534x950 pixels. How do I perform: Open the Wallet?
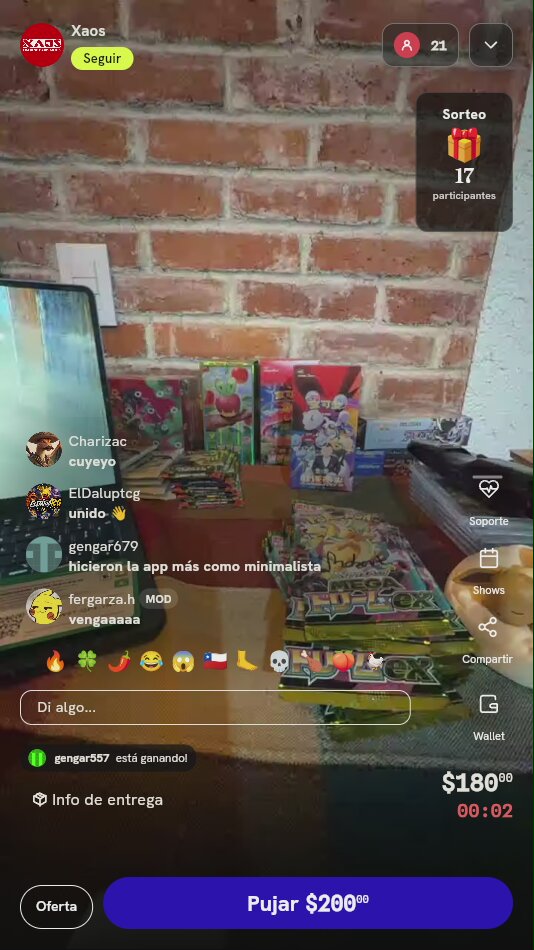coord(489,717)
